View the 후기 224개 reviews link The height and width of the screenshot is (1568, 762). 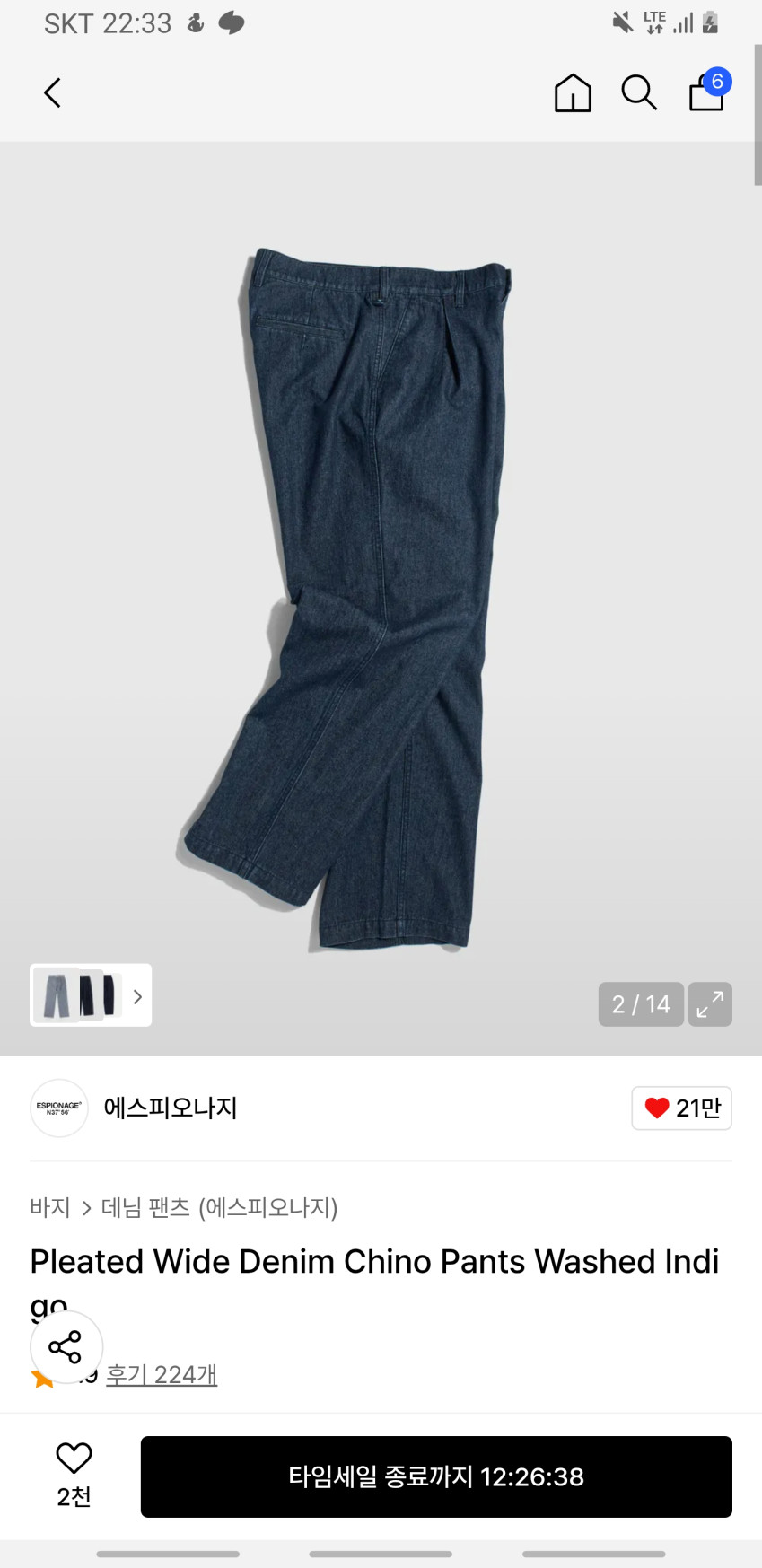[162, 1375]
